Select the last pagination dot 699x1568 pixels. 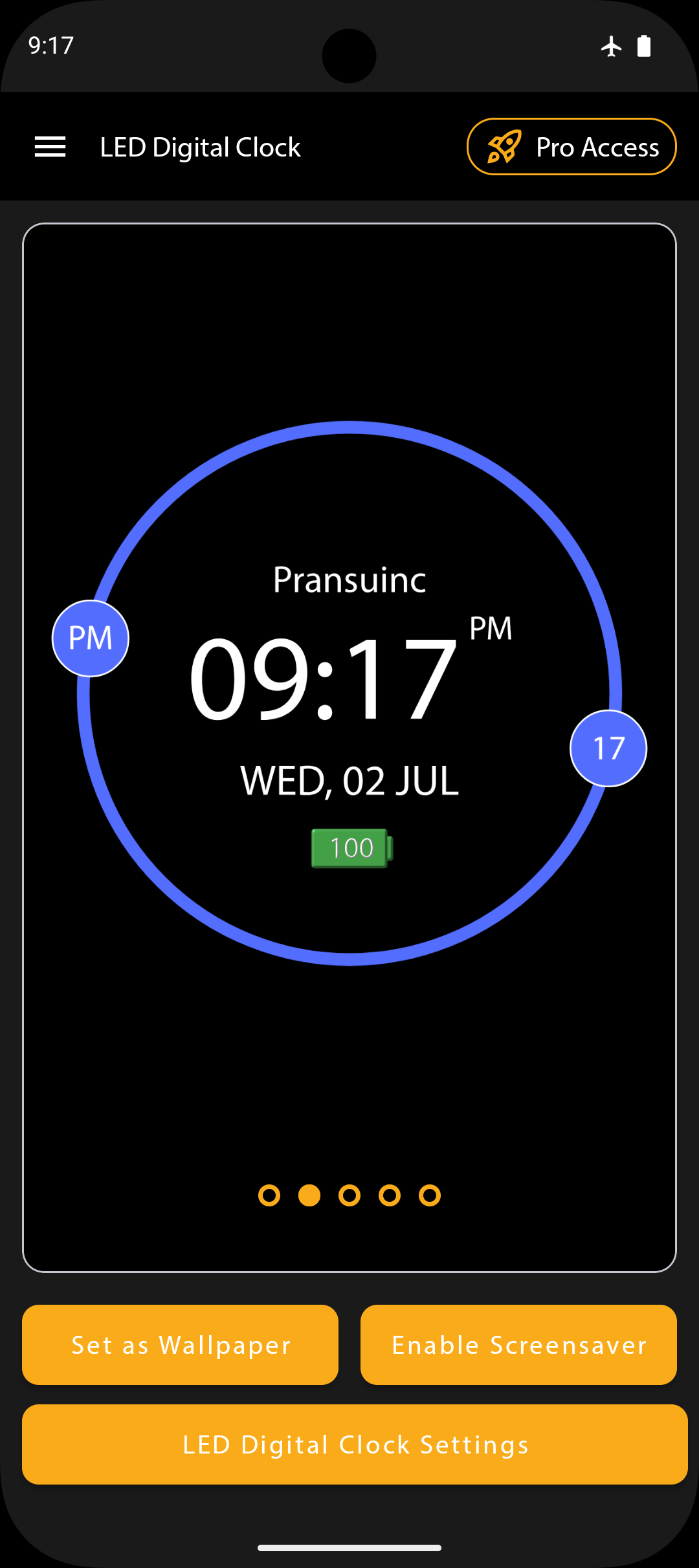click(429, 1195)
